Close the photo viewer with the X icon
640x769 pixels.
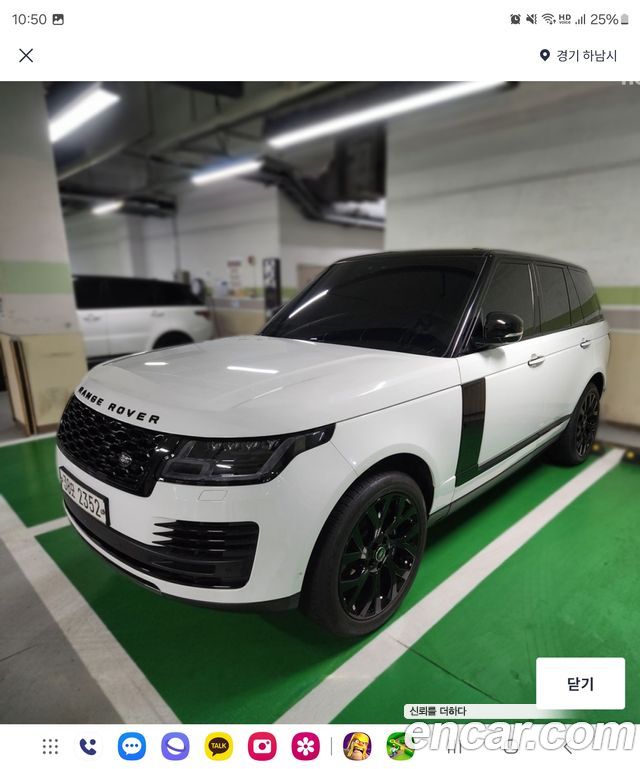26,55
